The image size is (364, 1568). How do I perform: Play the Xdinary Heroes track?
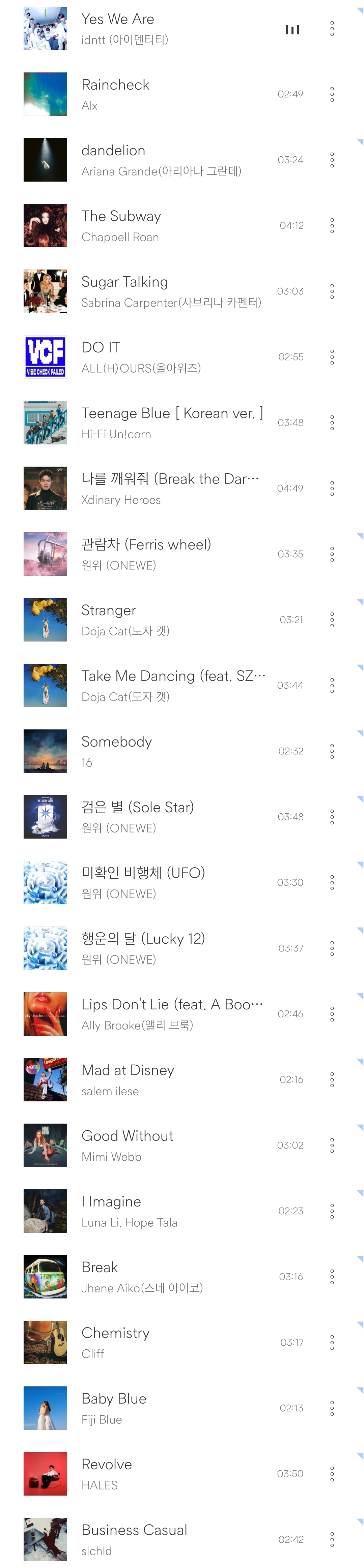(170, 488)
